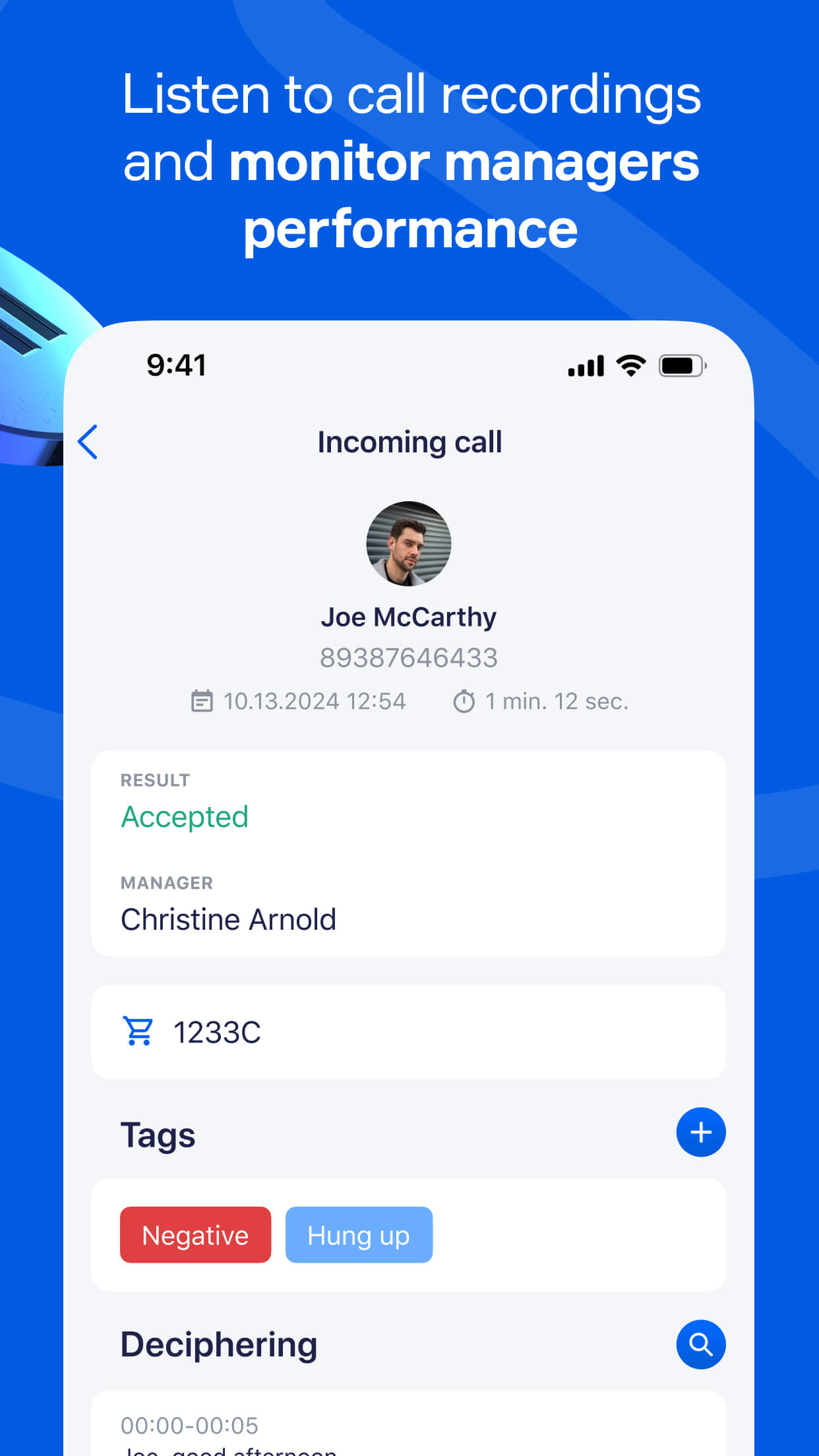Toggle the Negative tag

195,1234
